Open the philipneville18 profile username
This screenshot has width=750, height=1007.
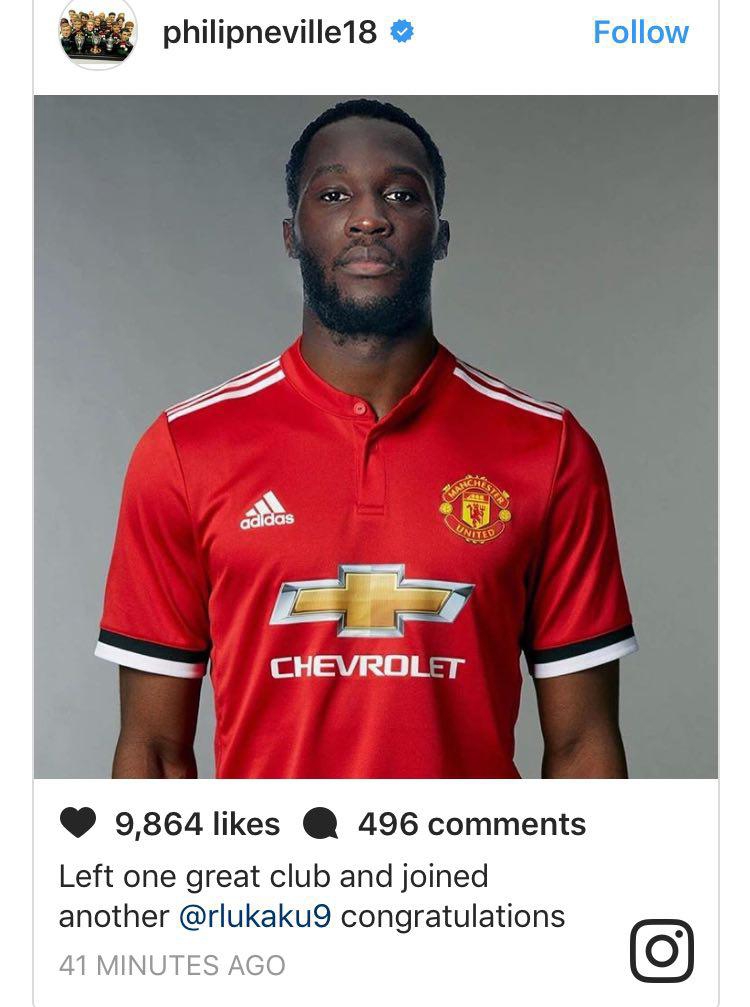pyautogui.click(x=270, y=32)
